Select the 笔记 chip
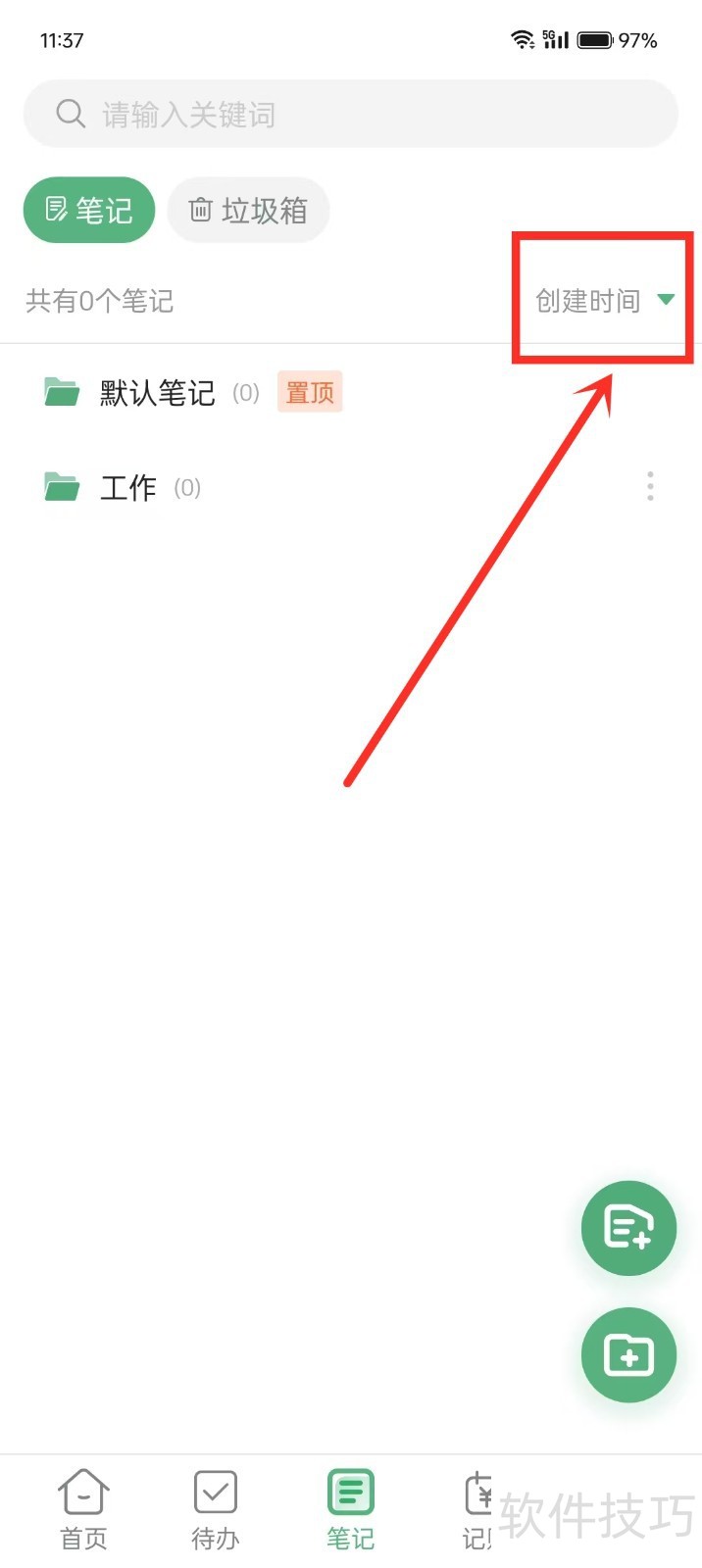This screenshot has height=1568, width=702. point(89,210)
